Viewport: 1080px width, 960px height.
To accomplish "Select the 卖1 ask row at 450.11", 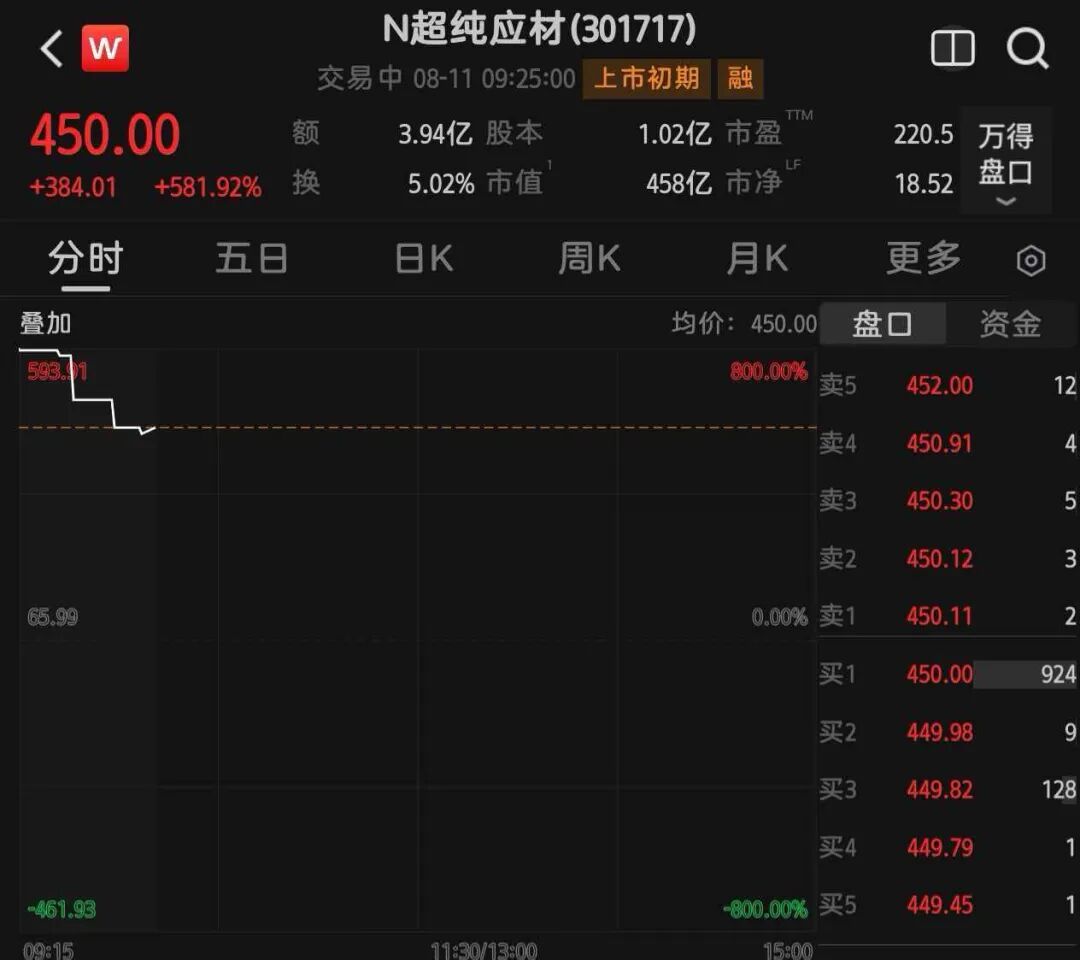I will pos(948,616).
